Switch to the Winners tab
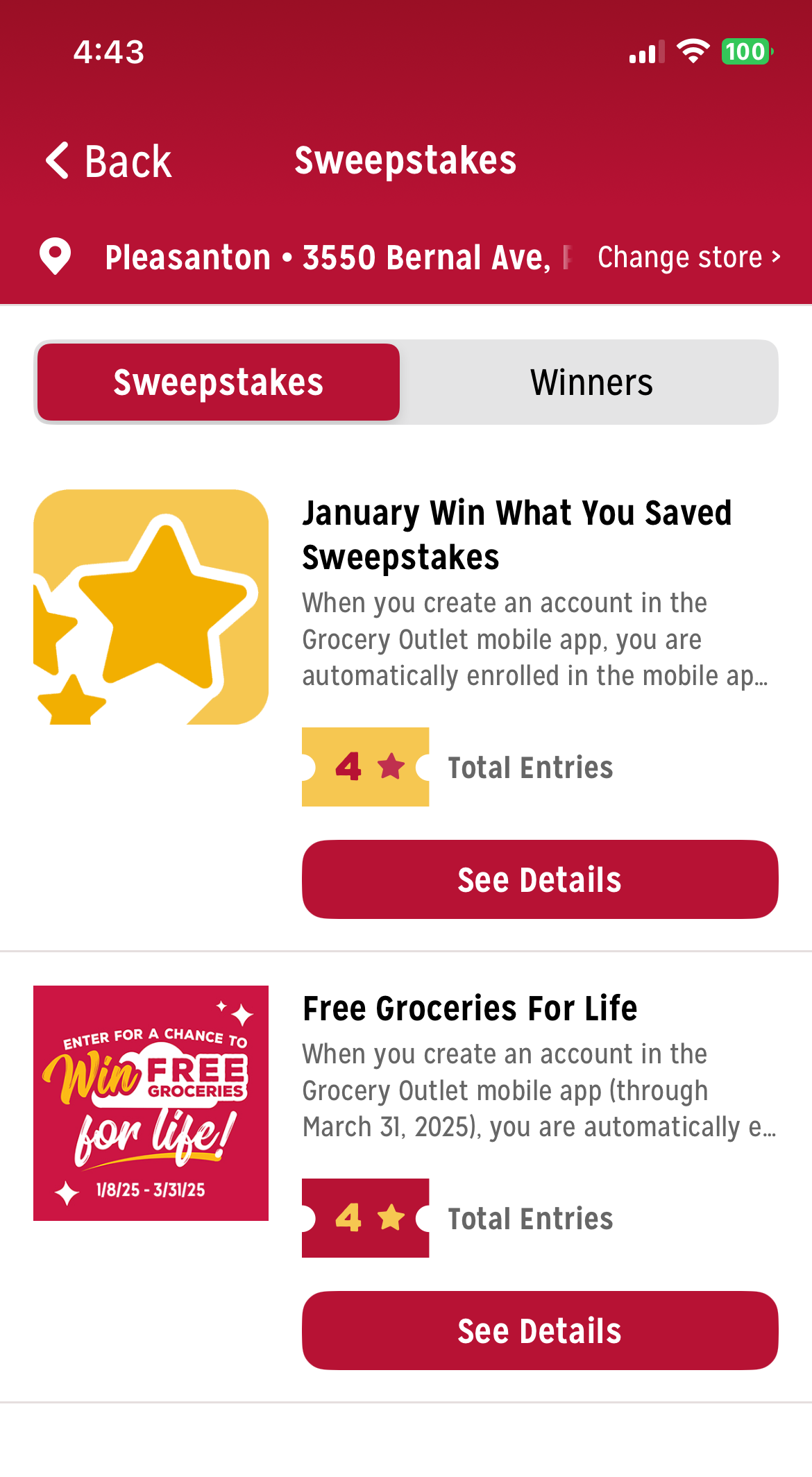Viewport: 812px width, 1477px height. (591, 382)
